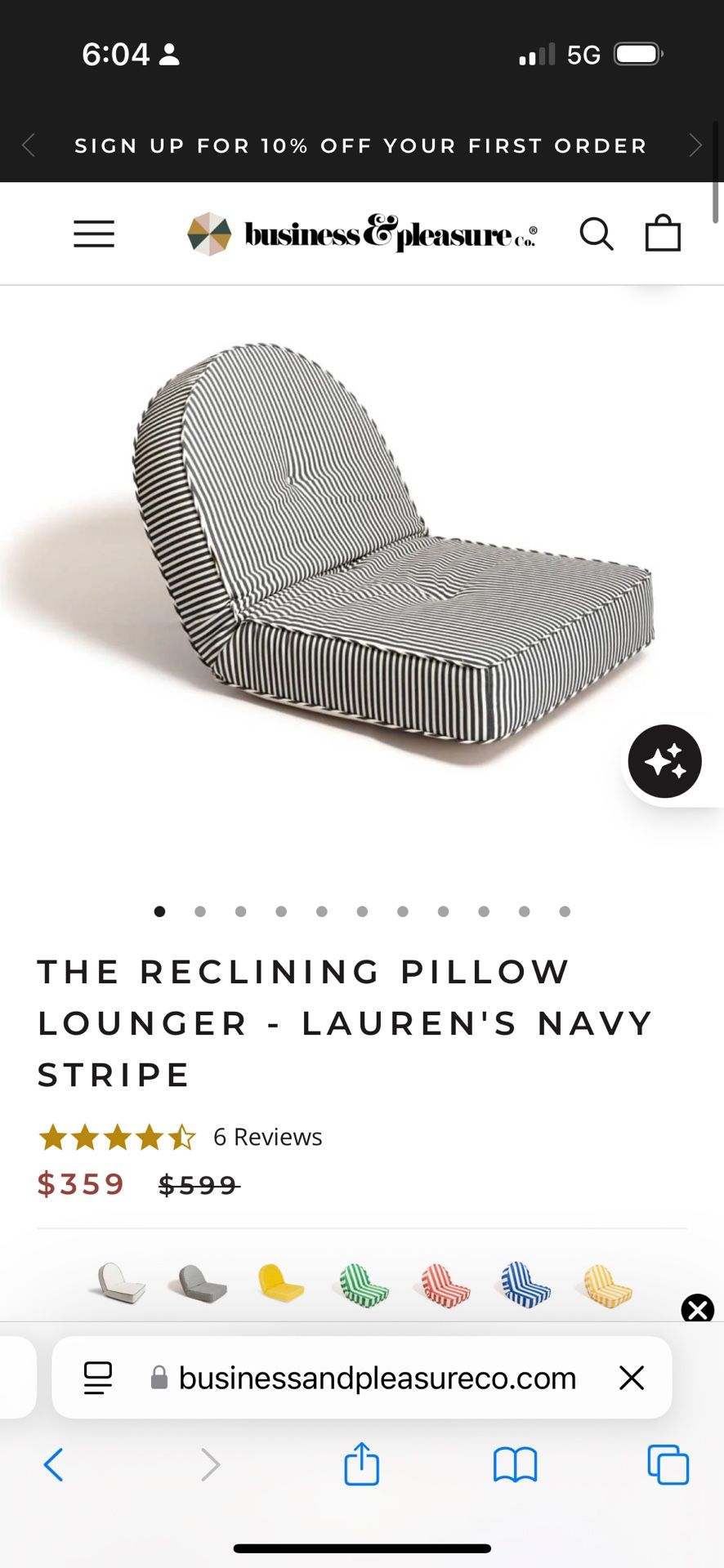Open Safari bookmarks

tap(515, 1464)
